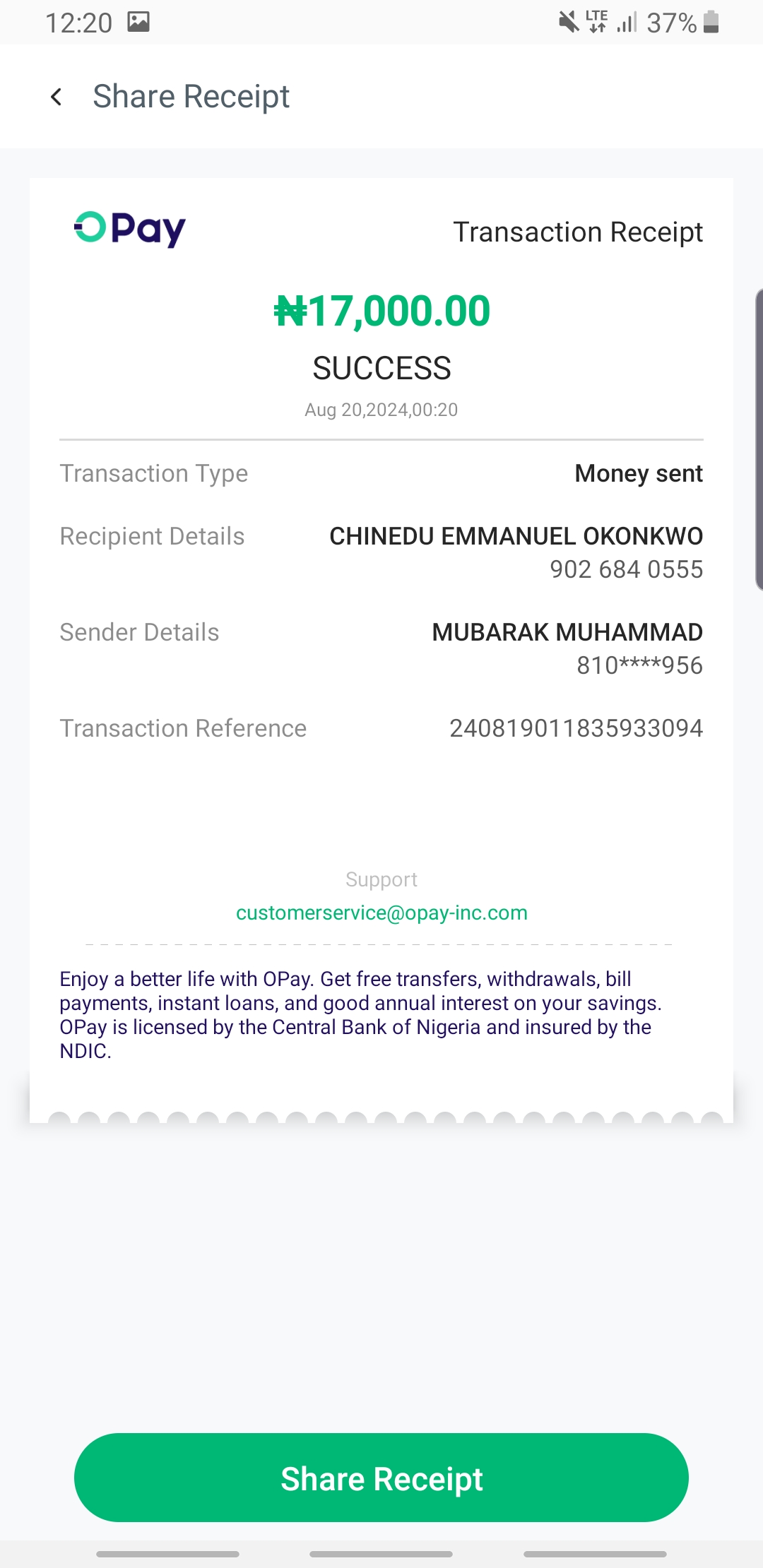Tap the green Share Receipt button
The width and height of the screenshot is (763, 1568).
[381, 1478]
